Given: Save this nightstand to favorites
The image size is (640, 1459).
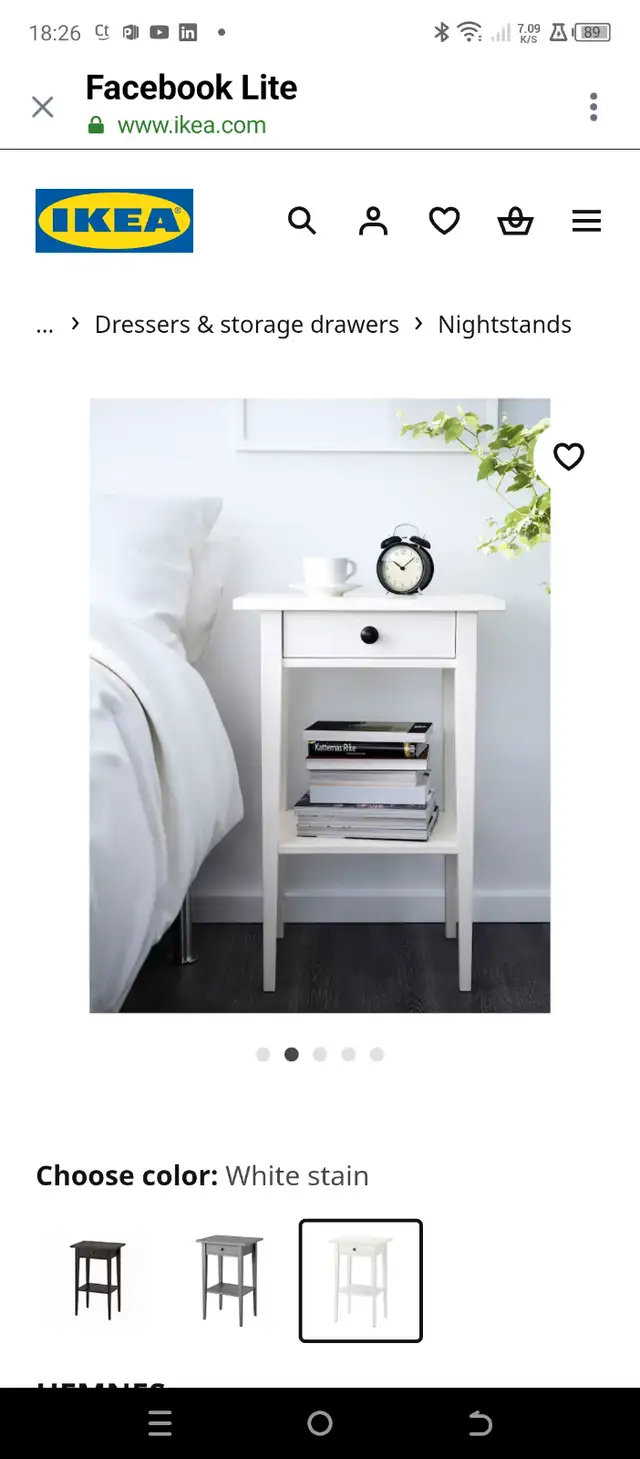Looking at the screenshot, I should [x=568, y=457].
